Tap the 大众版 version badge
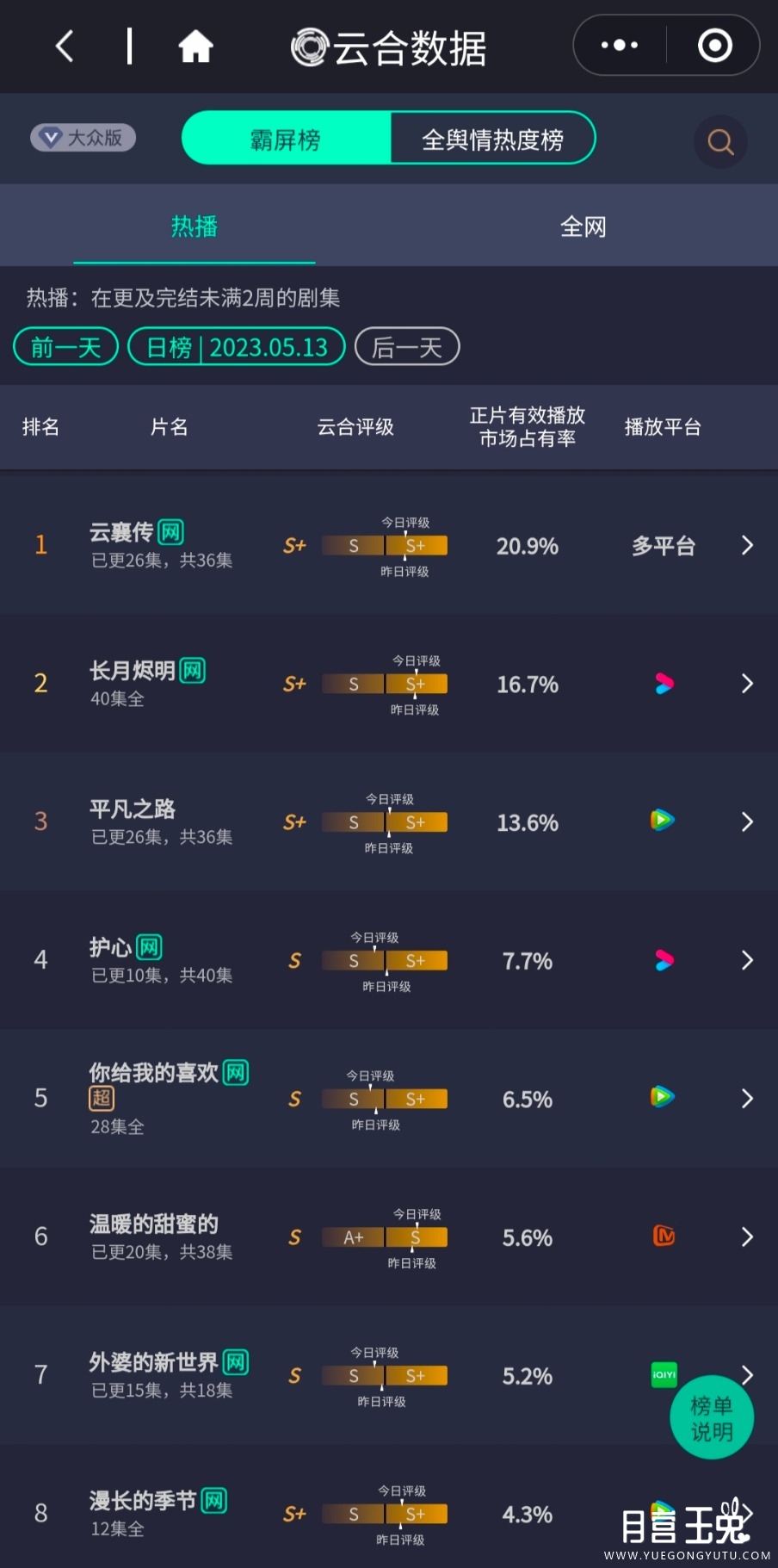This screenshot has height=1568, width=778. tap(83, 138)
